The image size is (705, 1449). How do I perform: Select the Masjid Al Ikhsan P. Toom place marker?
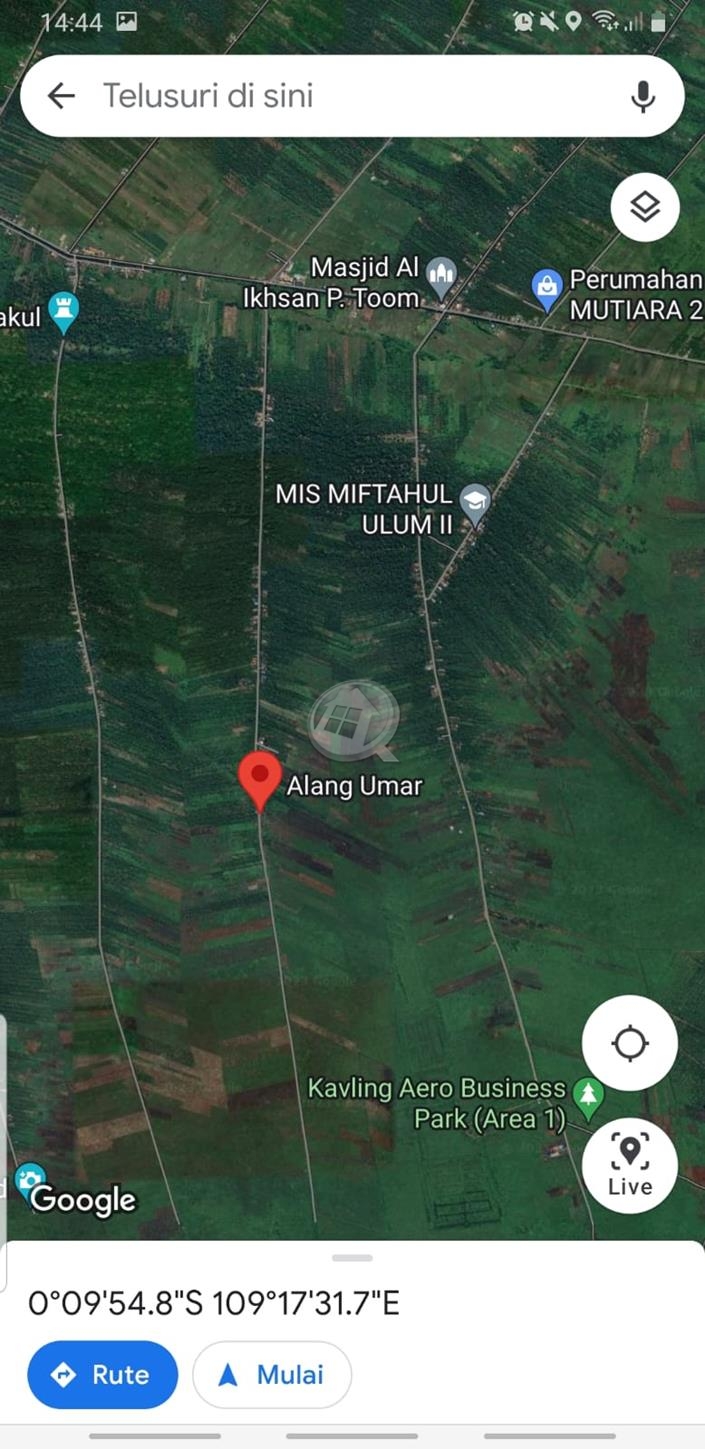(x=441, y=273)
